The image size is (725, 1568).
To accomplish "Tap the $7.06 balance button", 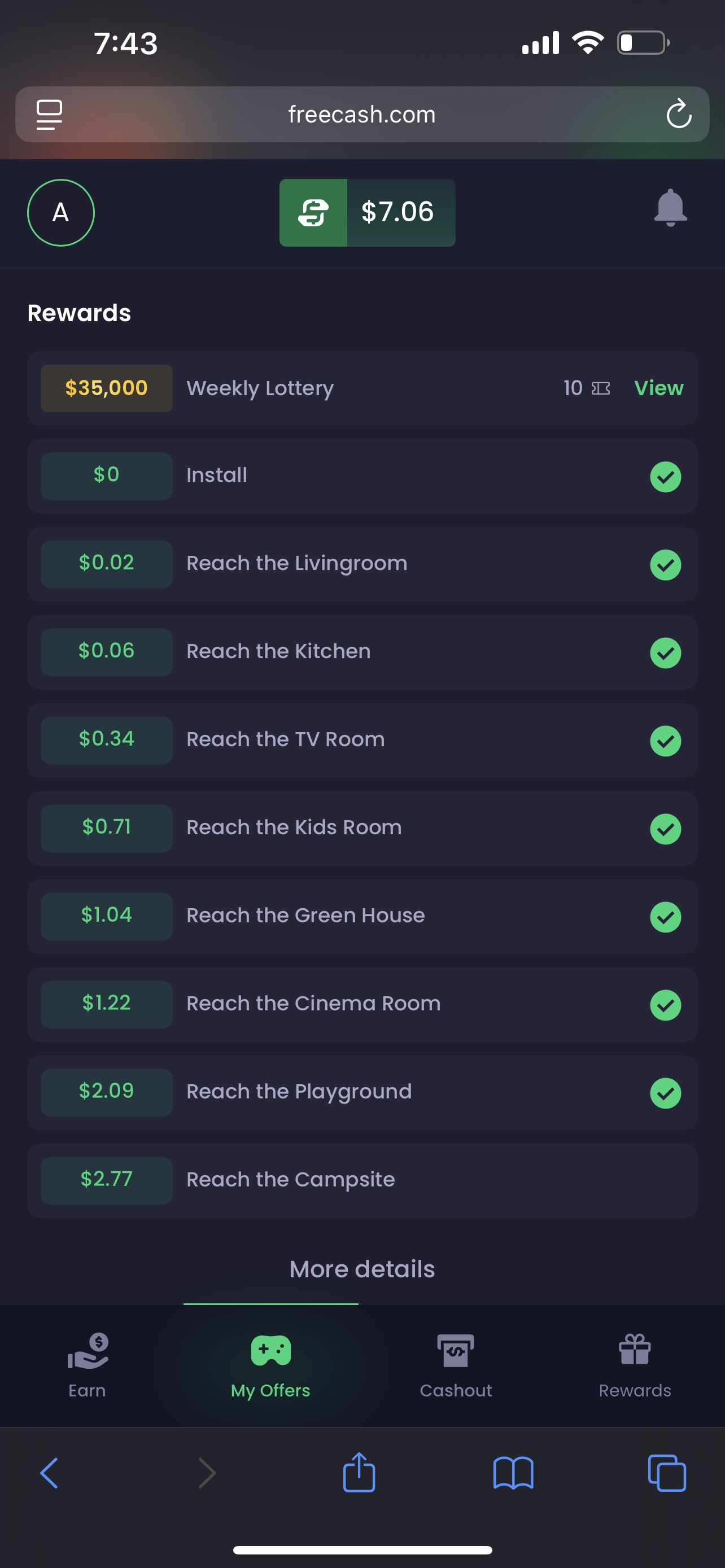I will point(367,212).
